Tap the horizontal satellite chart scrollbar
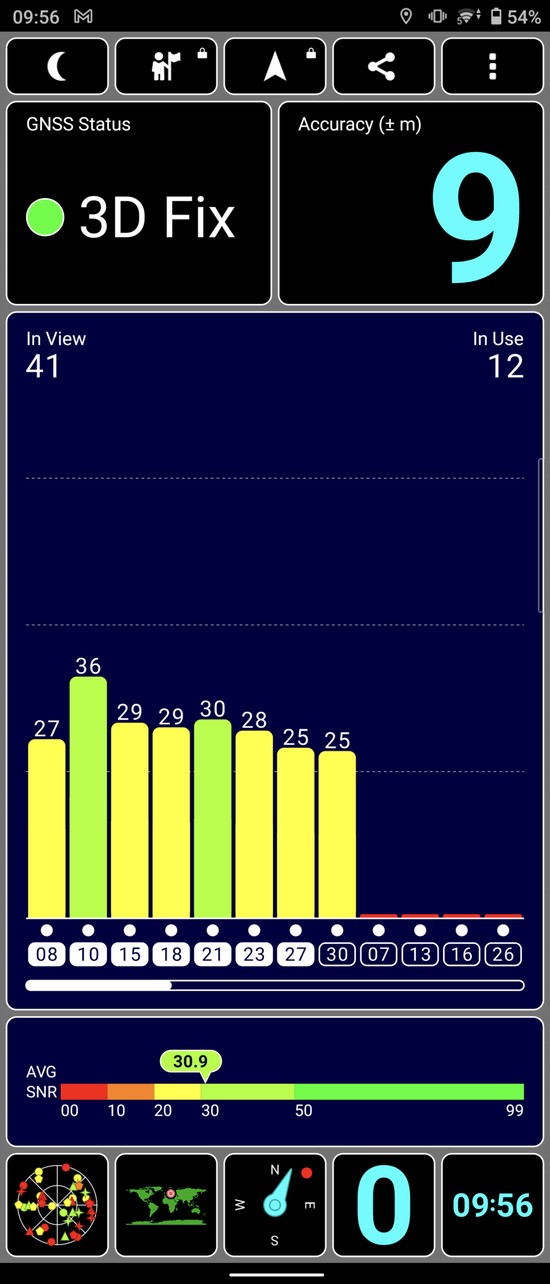Screen dimensions: 550x1284 pos(275,985)
